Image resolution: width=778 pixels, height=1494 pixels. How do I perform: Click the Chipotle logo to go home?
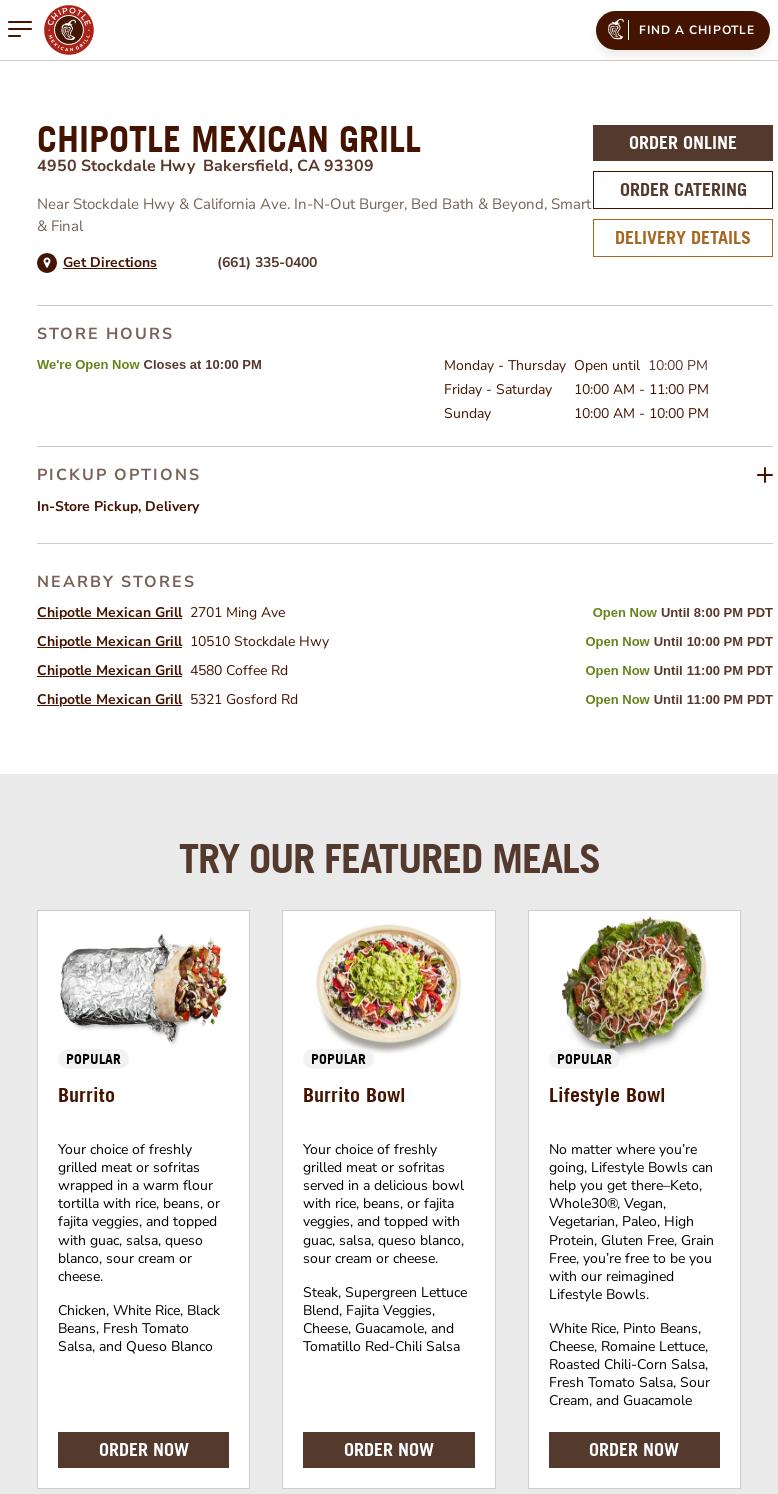click(69, 29)
